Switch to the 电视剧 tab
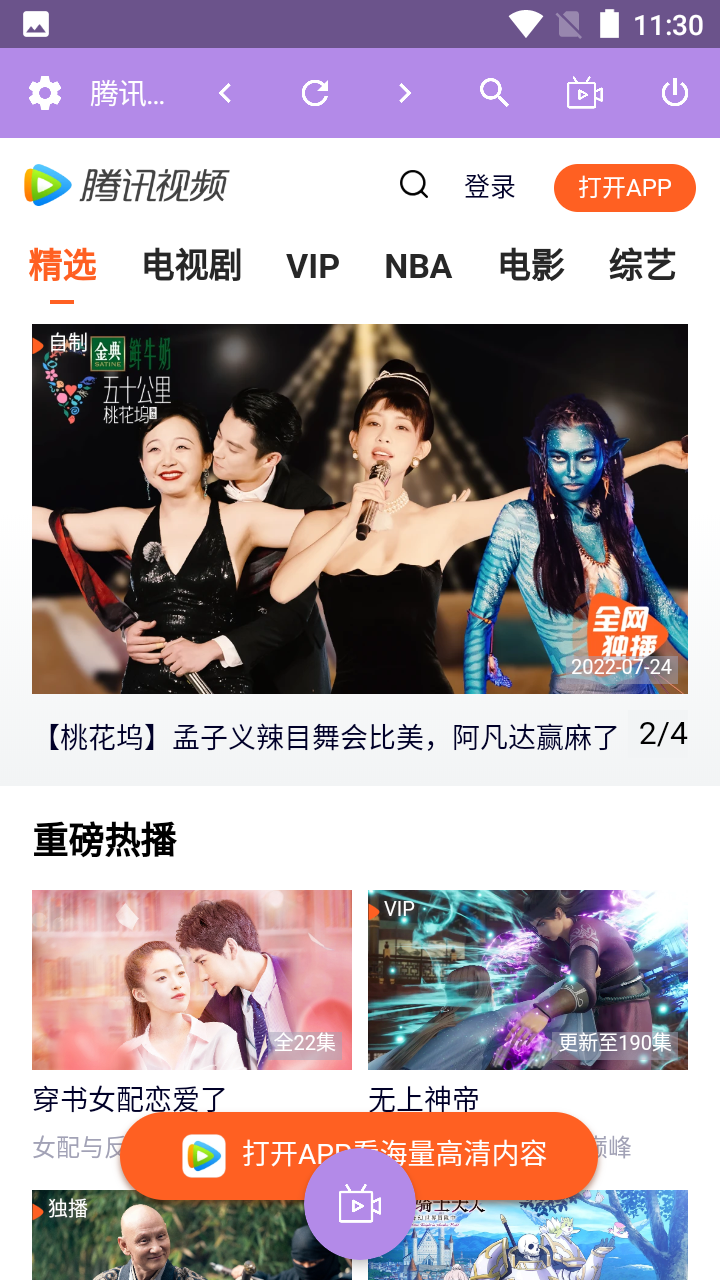Screen dimensions: 720x1280 [192, 266]
